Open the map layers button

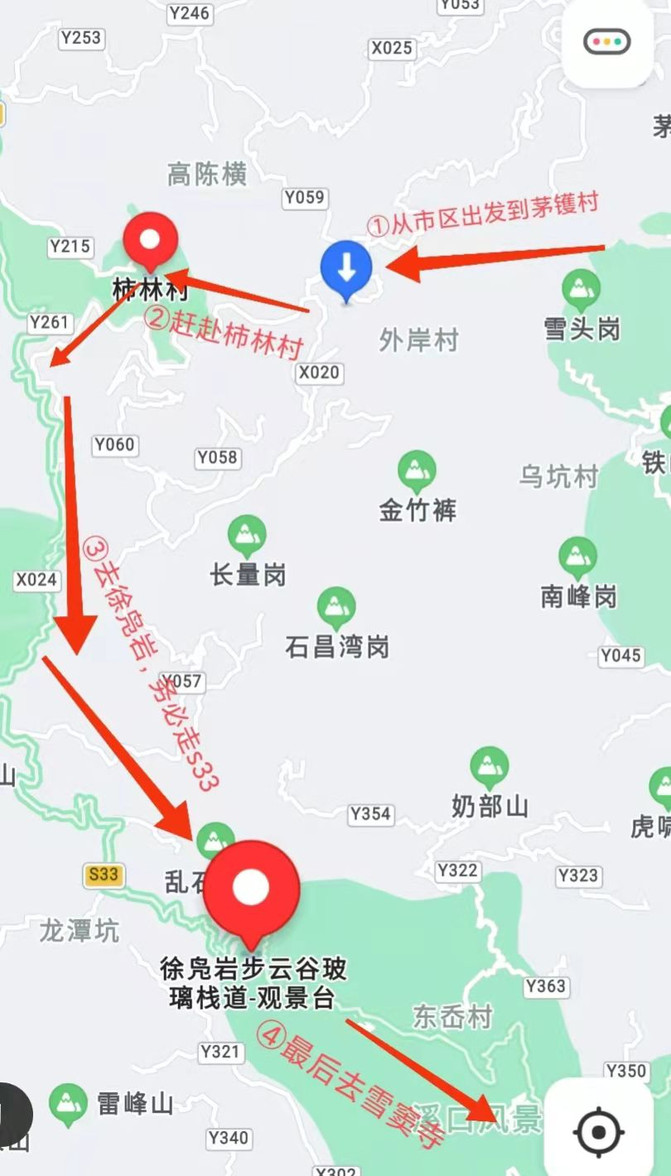(x=608, y=43)
